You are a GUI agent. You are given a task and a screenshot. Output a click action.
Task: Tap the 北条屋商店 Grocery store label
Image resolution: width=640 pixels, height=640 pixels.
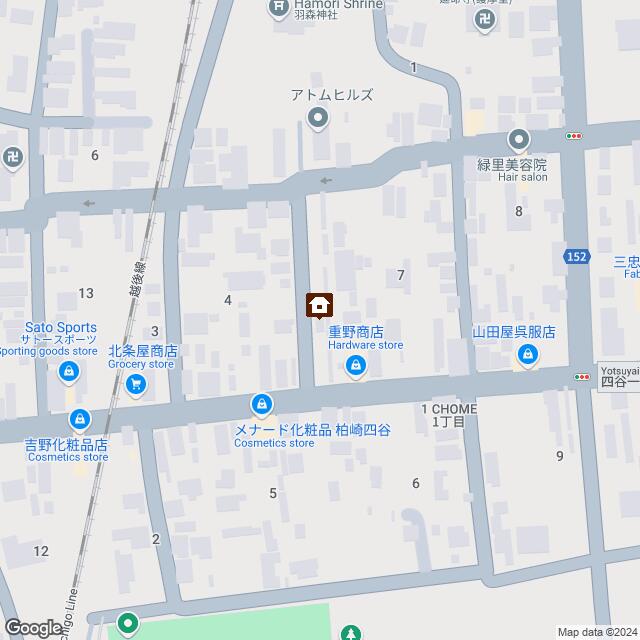[142, 357]
